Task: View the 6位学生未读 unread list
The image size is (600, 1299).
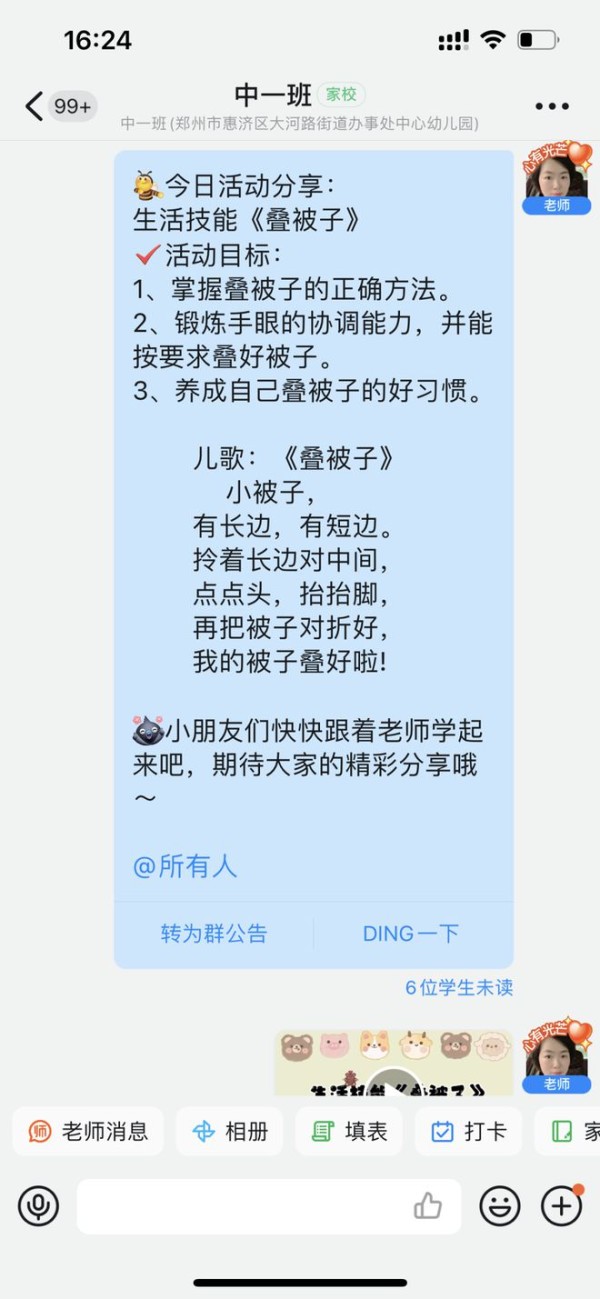Action: [459, 987]
